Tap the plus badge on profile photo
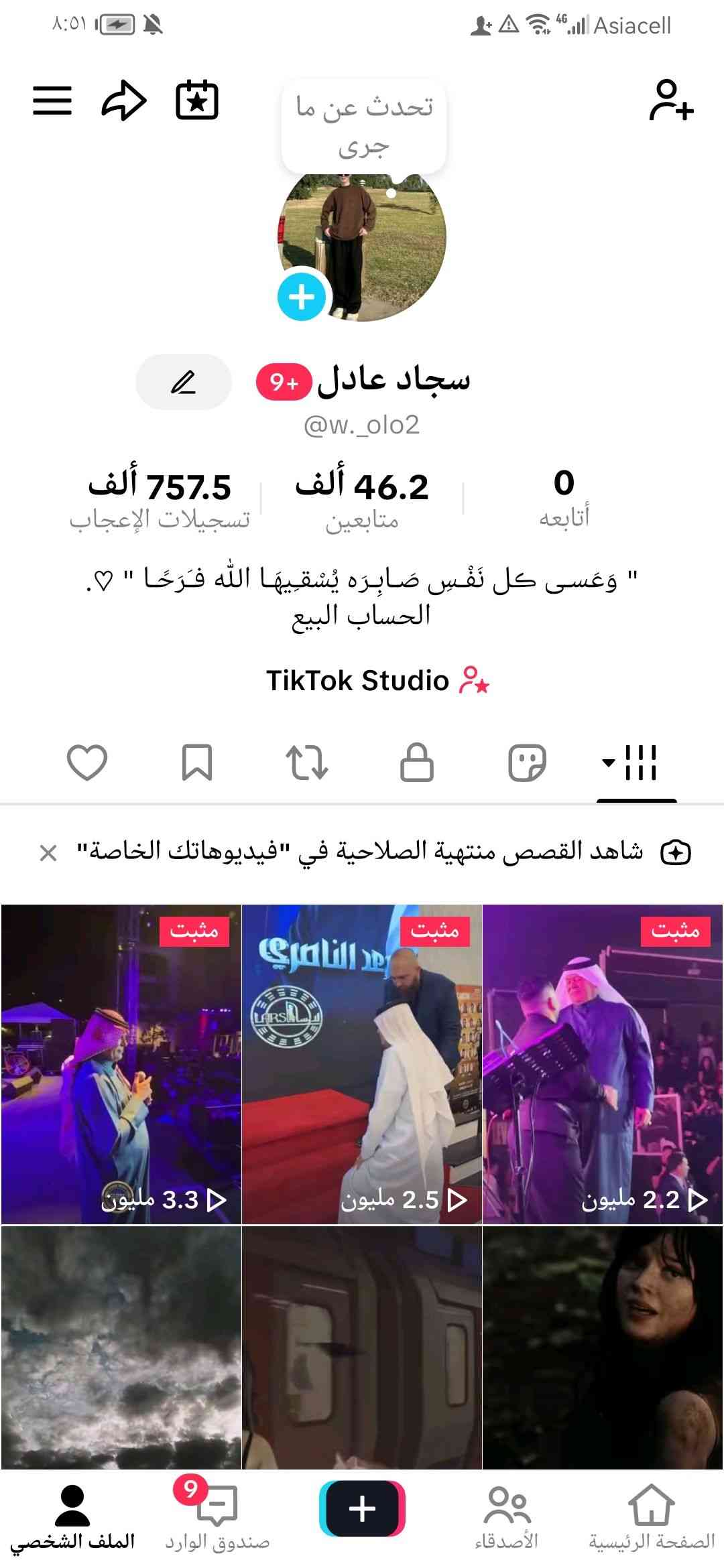The image size is (724, 1568). [302, 297]
